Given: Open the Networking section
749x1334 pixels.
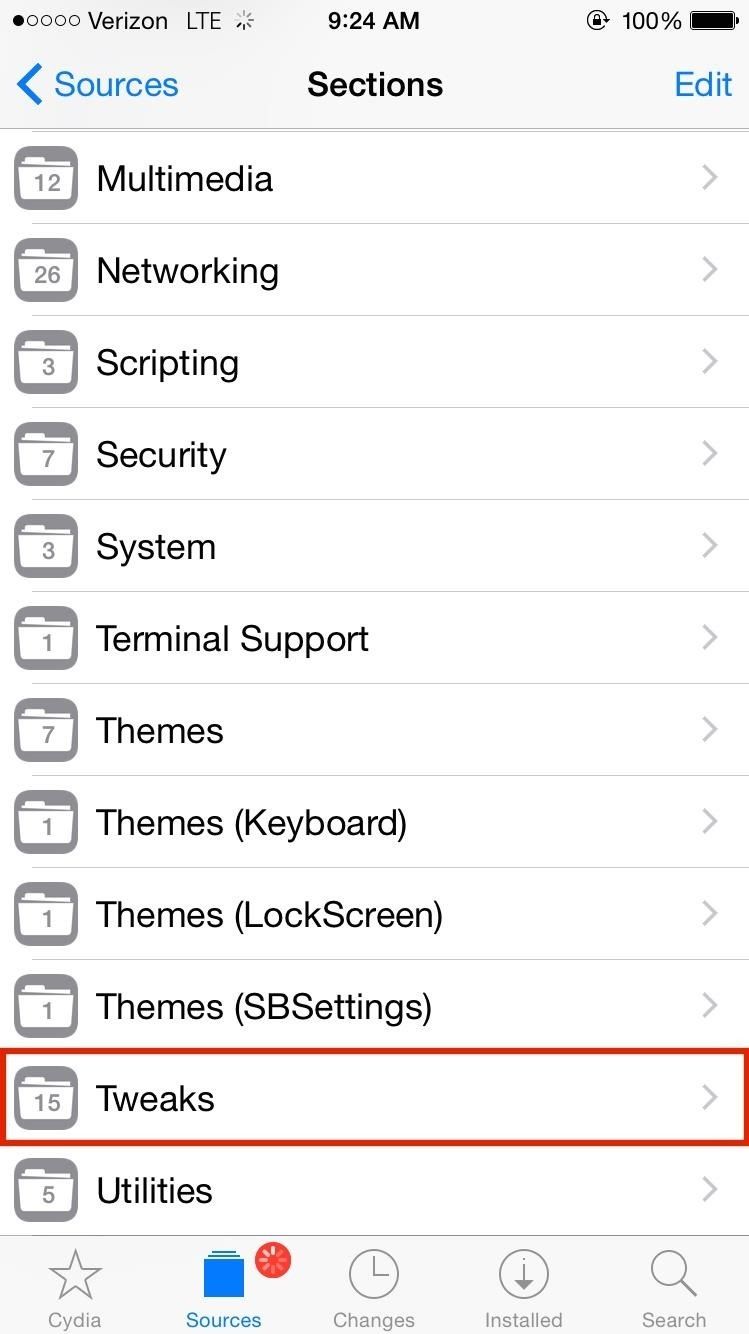Looking at the screenshot, I should (x=374, y=271).
